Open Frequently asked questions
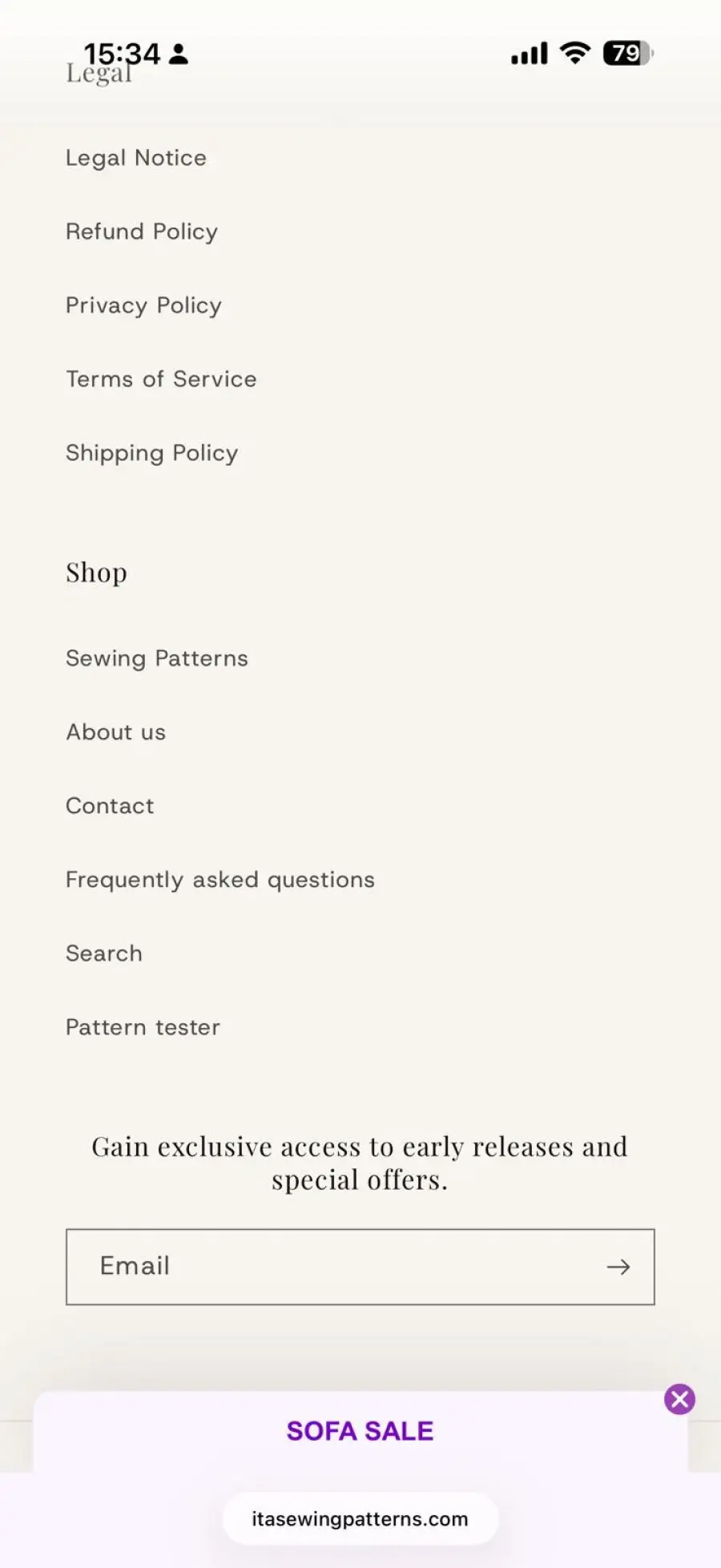 tap(220, 880)
